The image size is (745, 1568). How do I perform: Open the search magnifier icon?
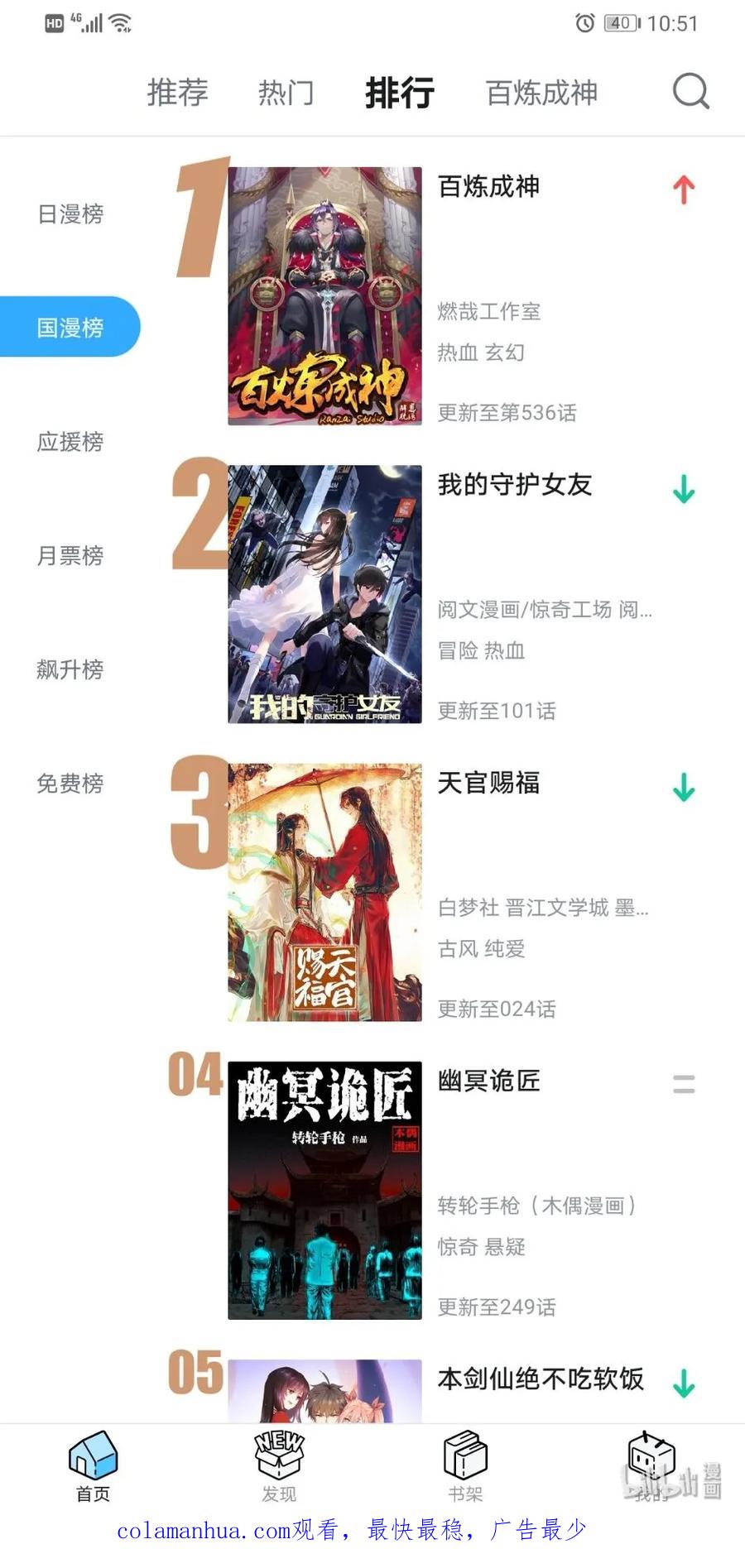[x=690, y=91]
